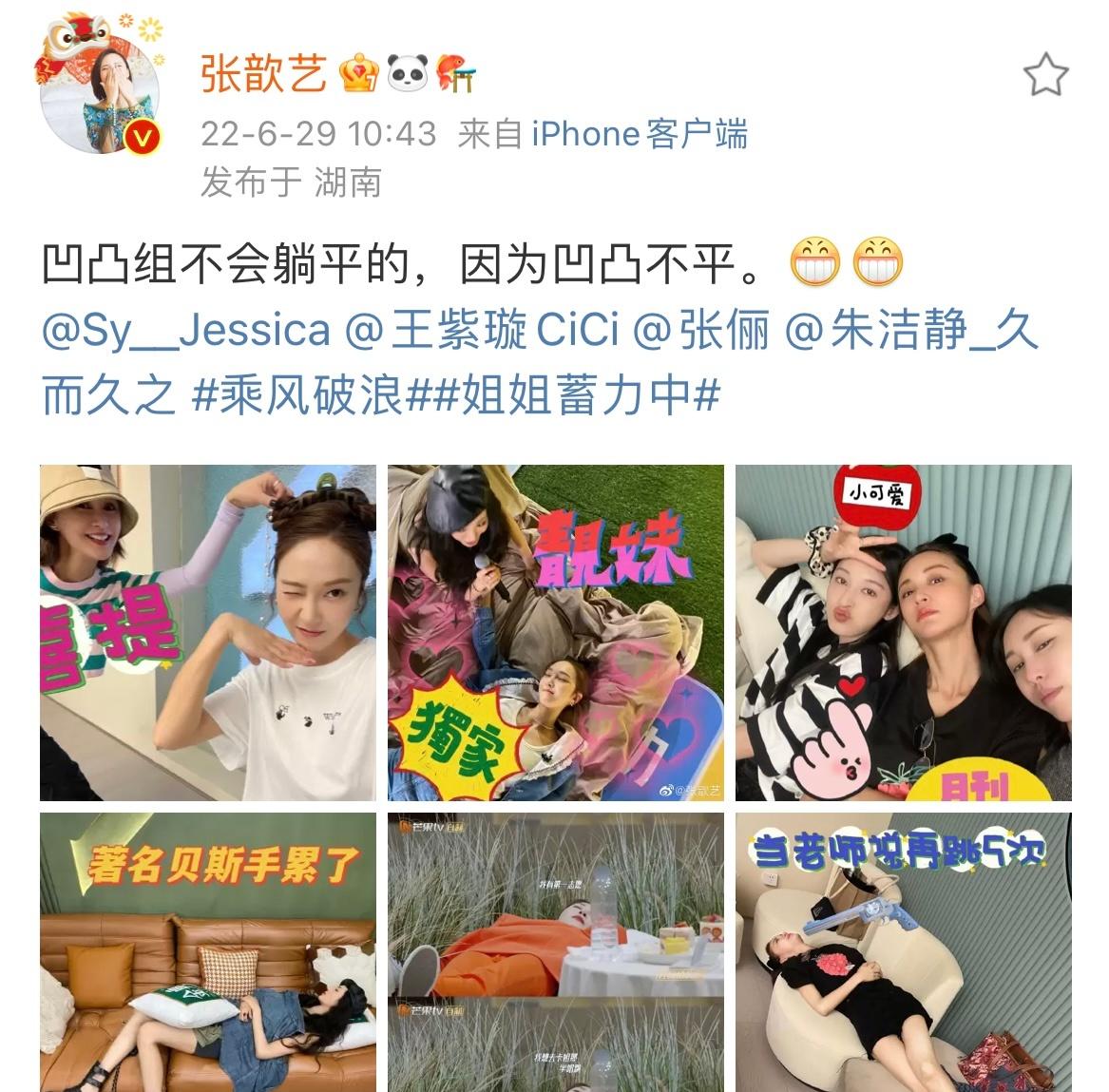Image resolution: width=1109 pixels, height=1092 pixels.
Task: View the photo captioned 著名贝斯手累了
Action: point(208,951)
